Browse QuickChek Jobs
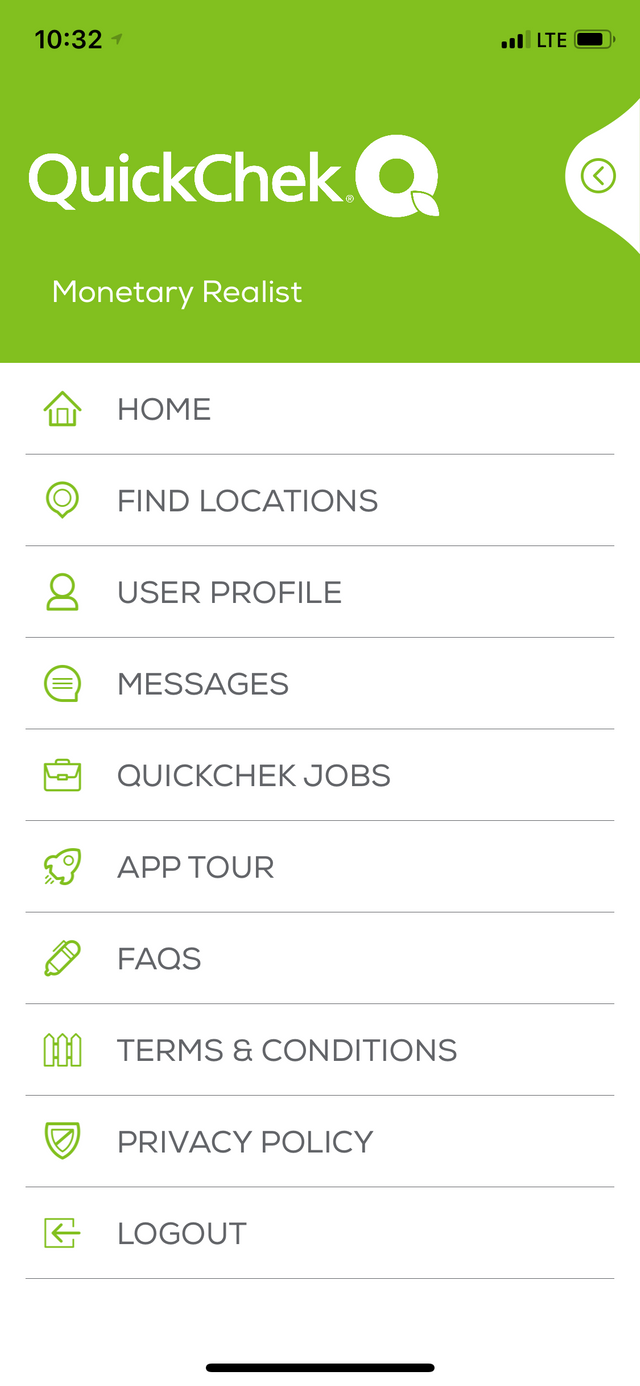Viewport: 640px width, 1386px height. click(253, 776)
